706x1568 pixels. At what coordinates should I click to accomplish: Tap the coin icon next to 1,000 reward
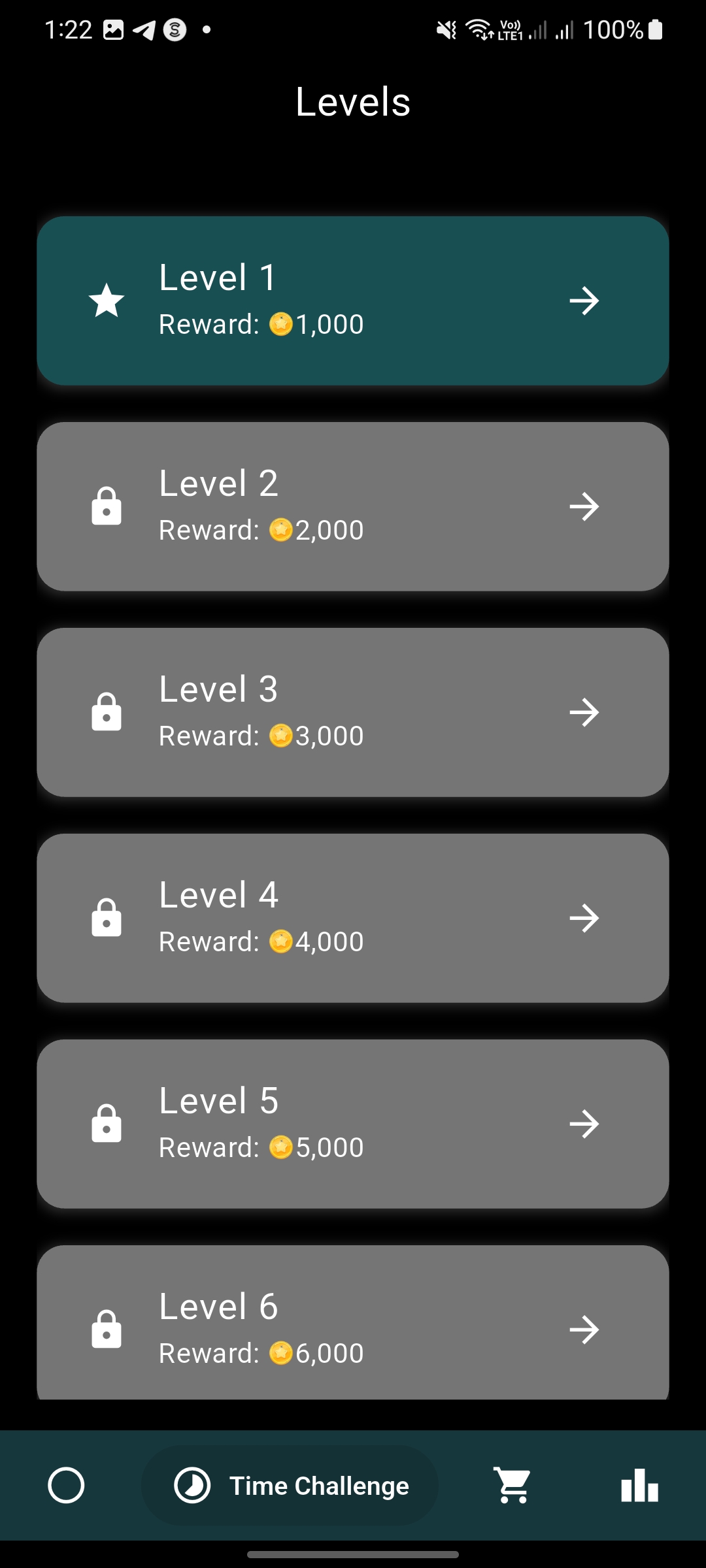[281, 323]
